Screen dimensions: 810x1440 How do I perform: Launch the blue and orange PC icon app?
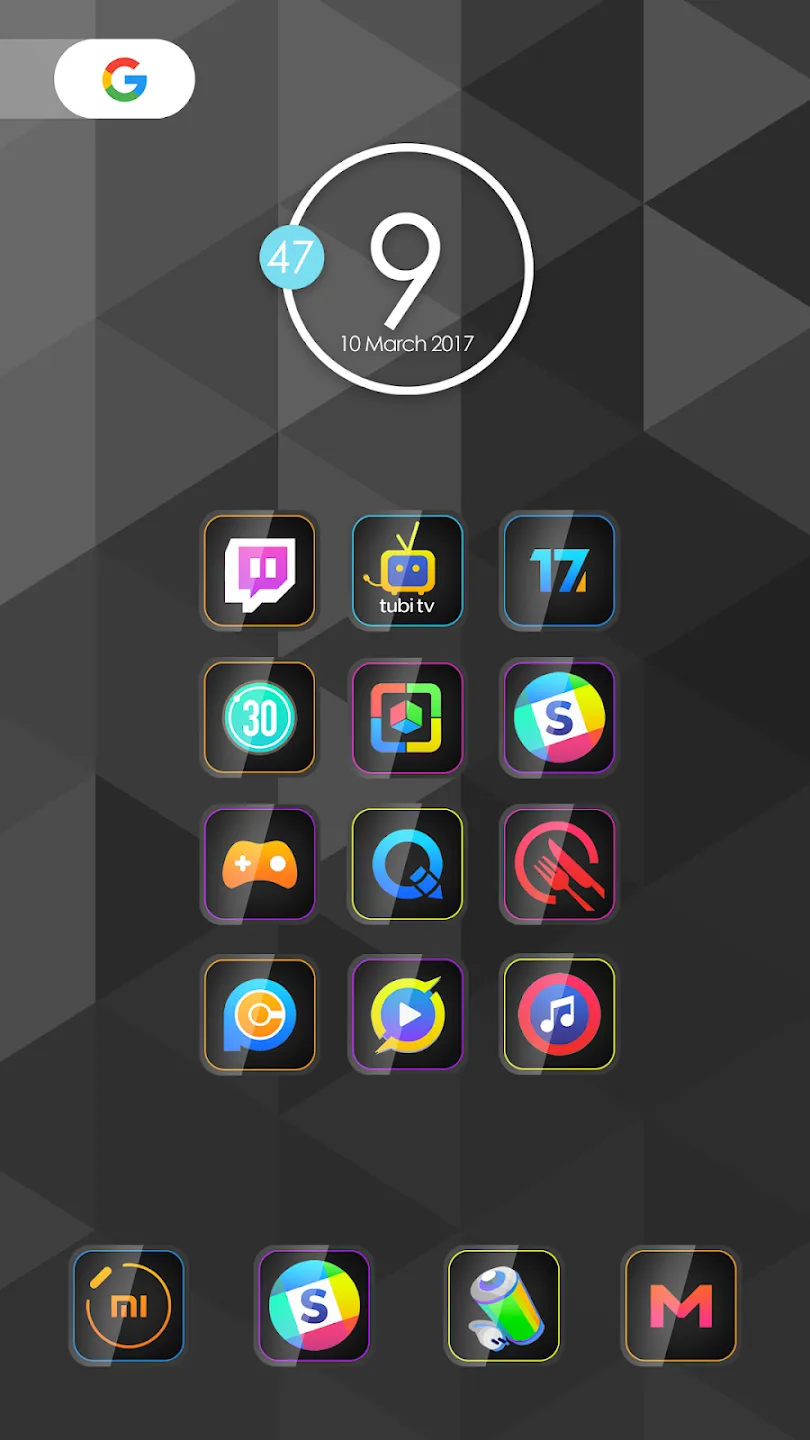click(x=259, y=1014)
